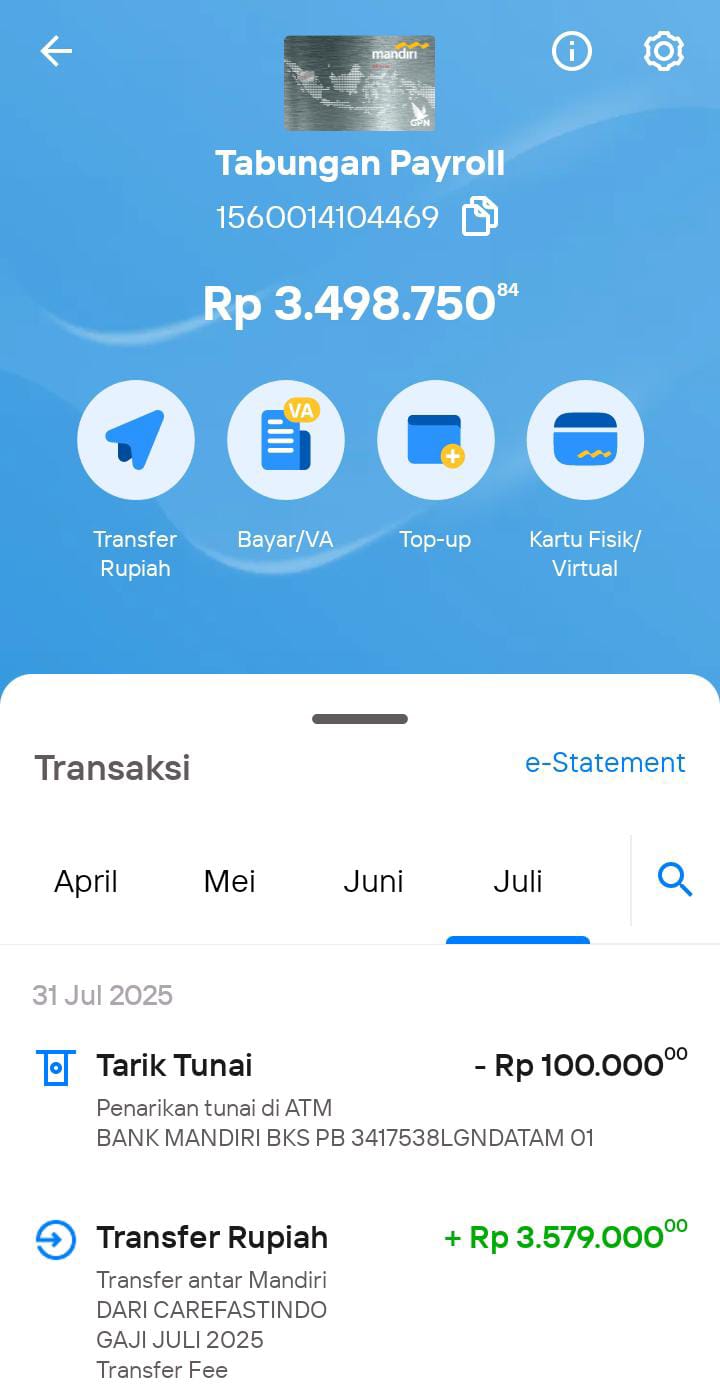The height and width of the screenshot is (1392, 720).
Task: Switch to the April tab
Action: [86, 881]
